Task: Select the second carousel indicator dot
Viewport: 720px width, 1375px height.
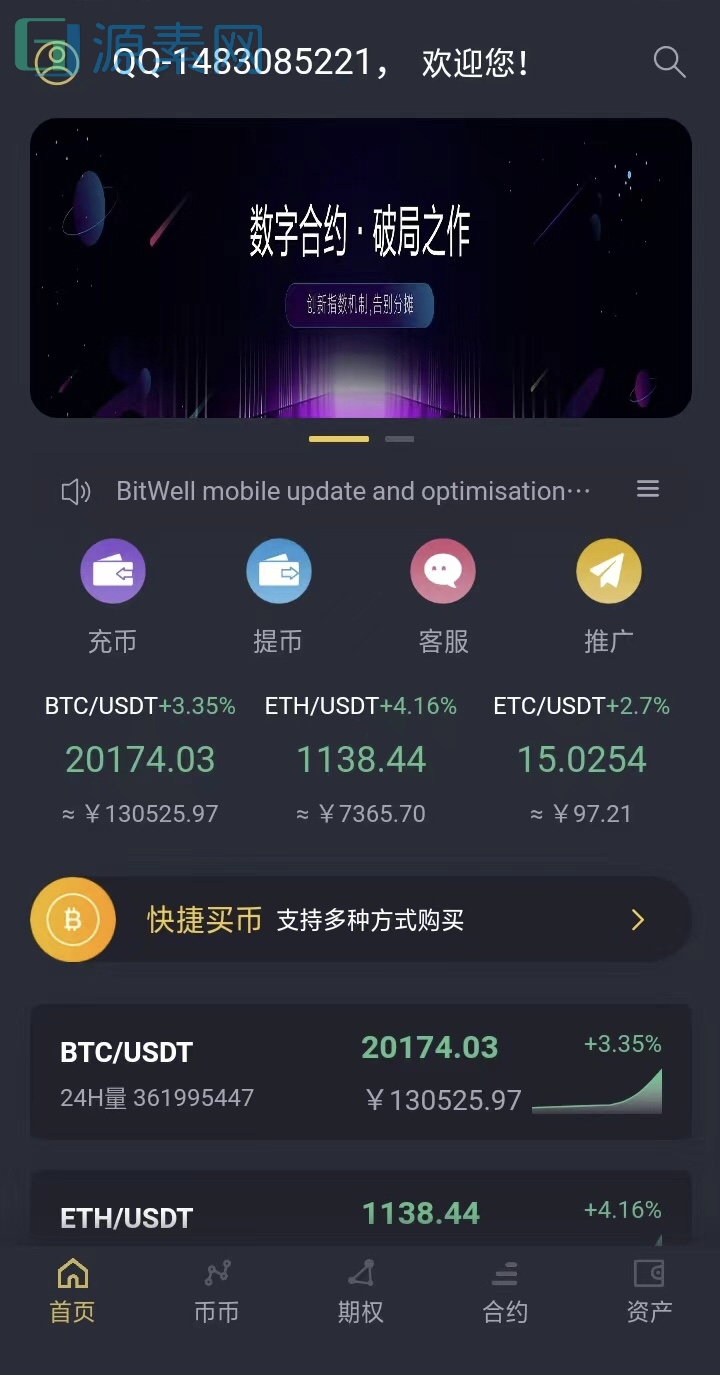Action: 400,438
